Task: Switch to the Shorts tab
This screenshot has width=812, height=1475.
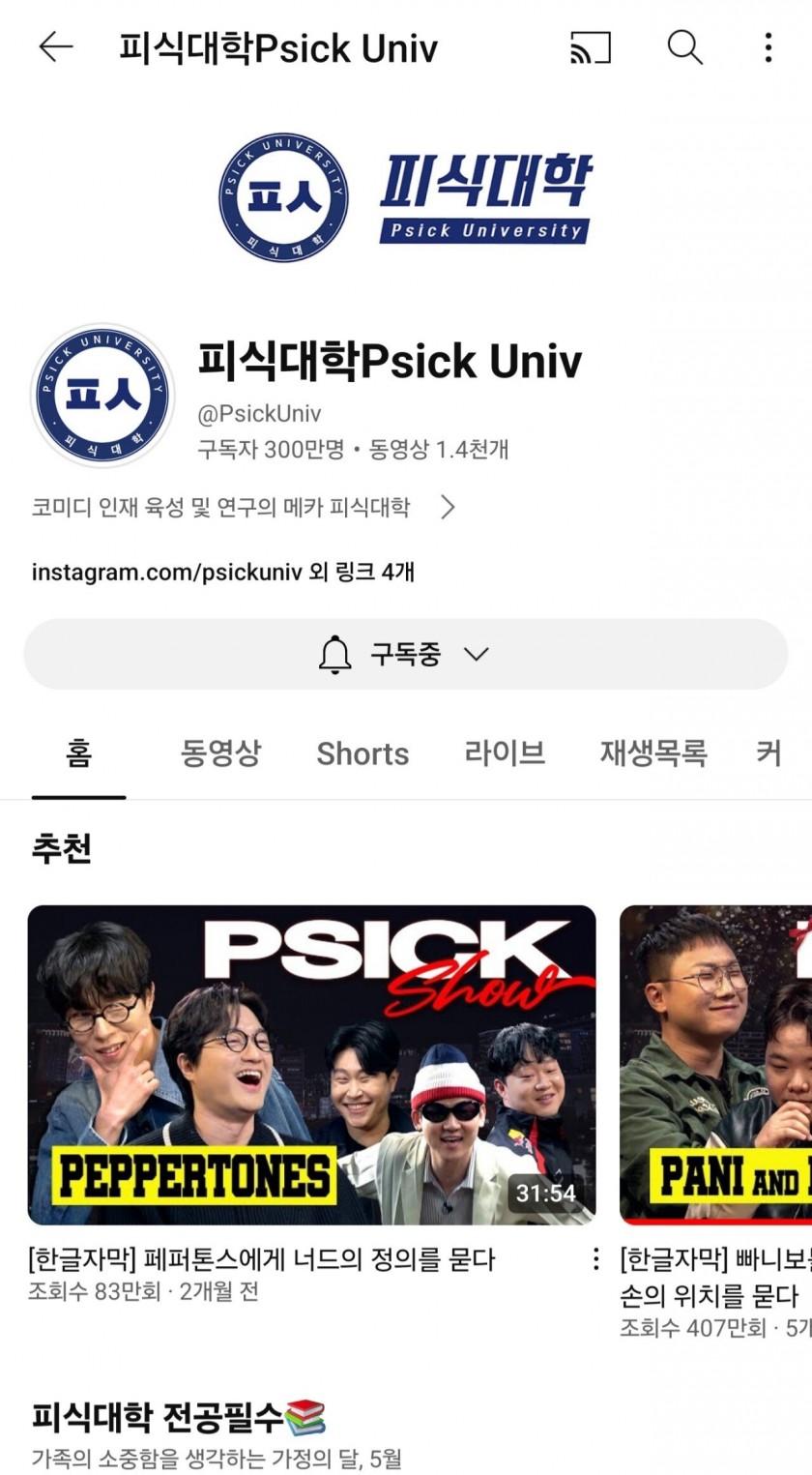Action: (x=362, y=753)
